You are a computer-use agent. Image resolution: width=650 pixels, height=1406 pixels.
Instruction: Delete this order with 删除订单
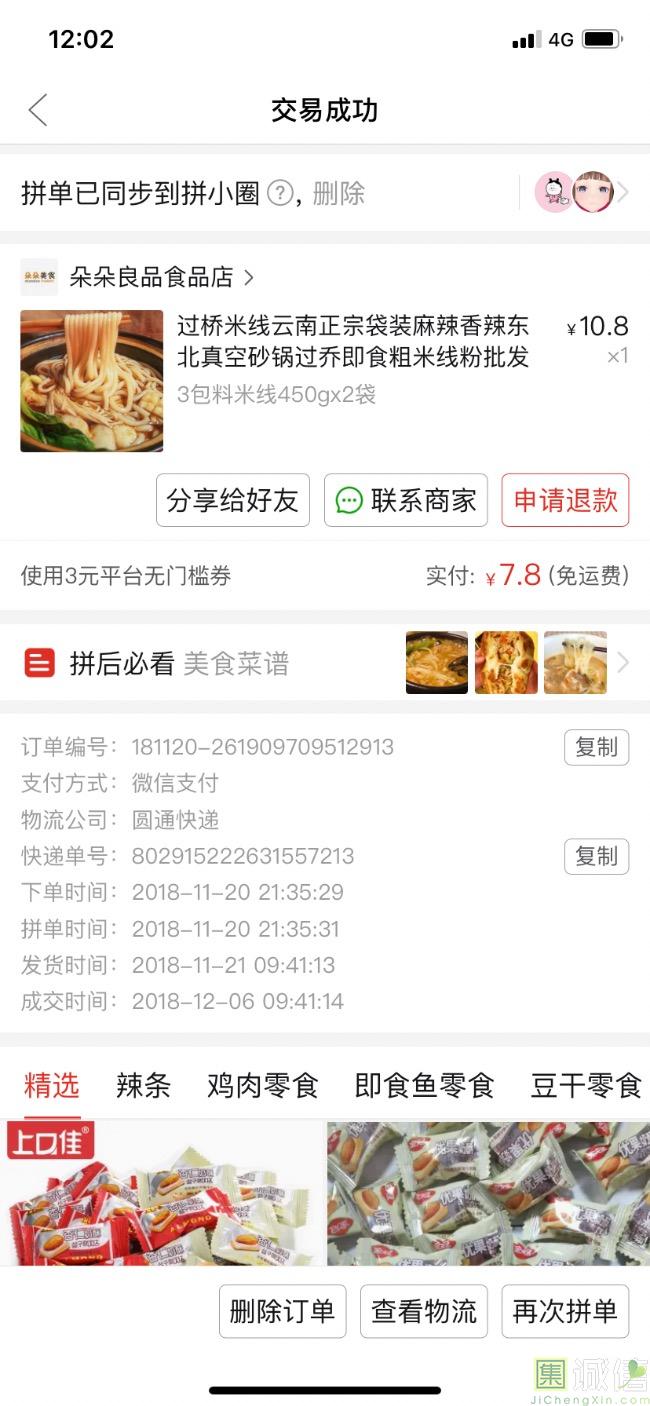282,1311
